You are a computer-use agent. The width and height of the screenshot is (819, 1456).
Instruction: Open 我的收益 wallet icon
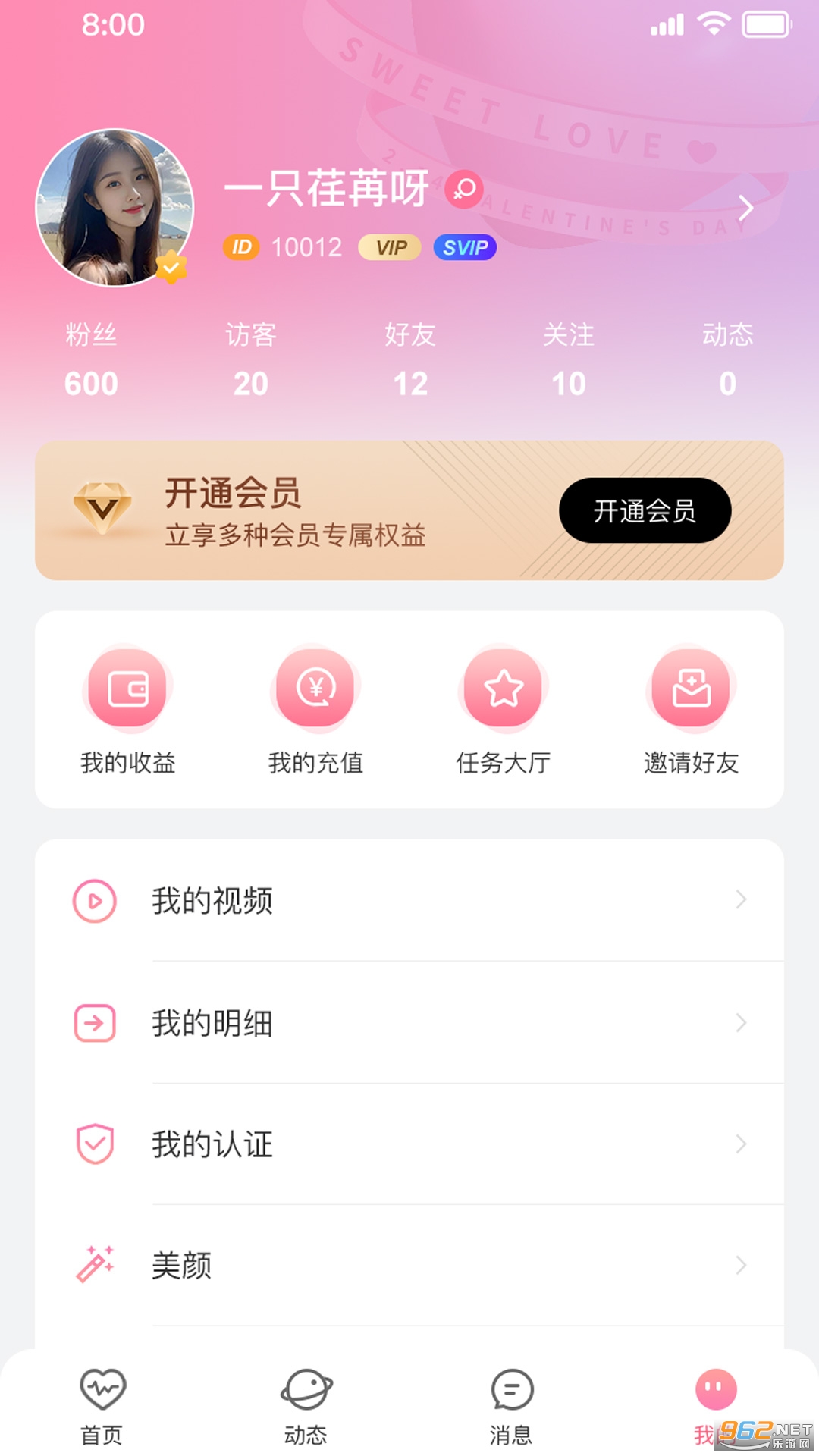click(127, 688)
